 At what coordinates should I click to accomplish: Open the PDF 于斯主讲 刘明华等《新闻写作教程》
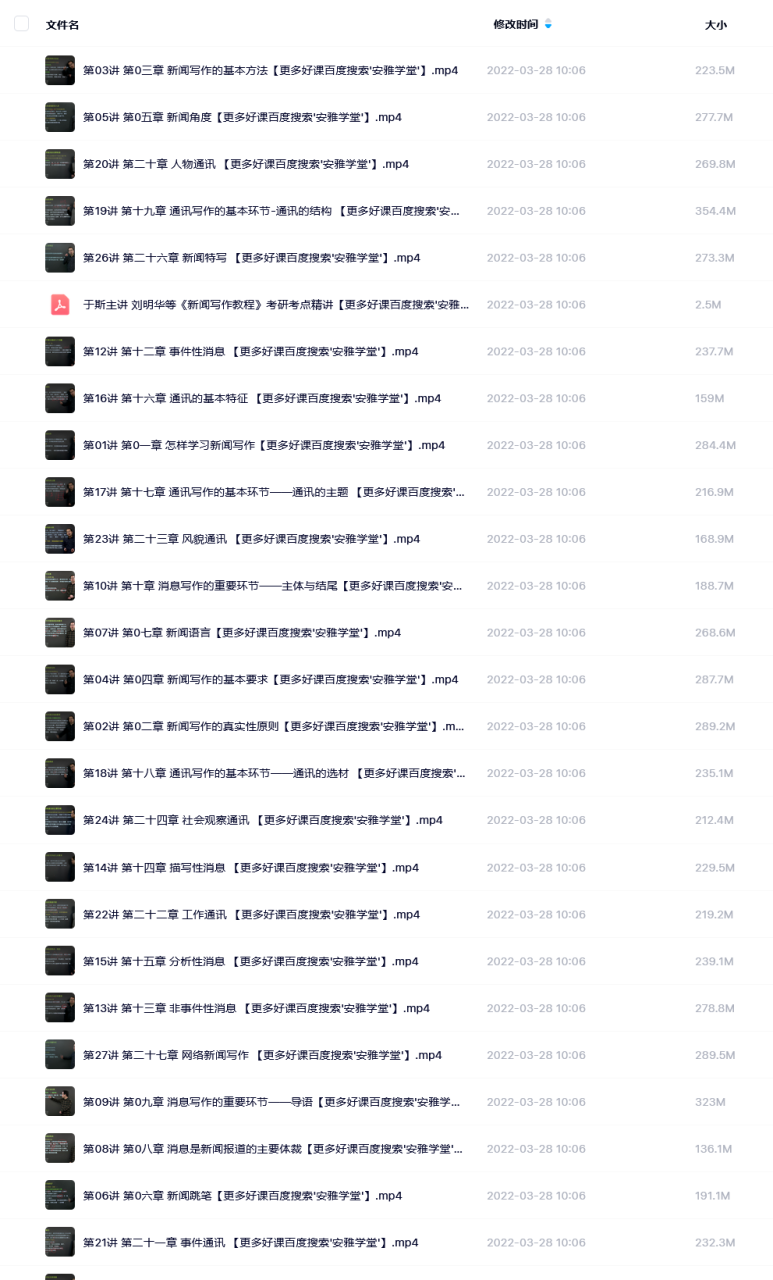[275, 305]
